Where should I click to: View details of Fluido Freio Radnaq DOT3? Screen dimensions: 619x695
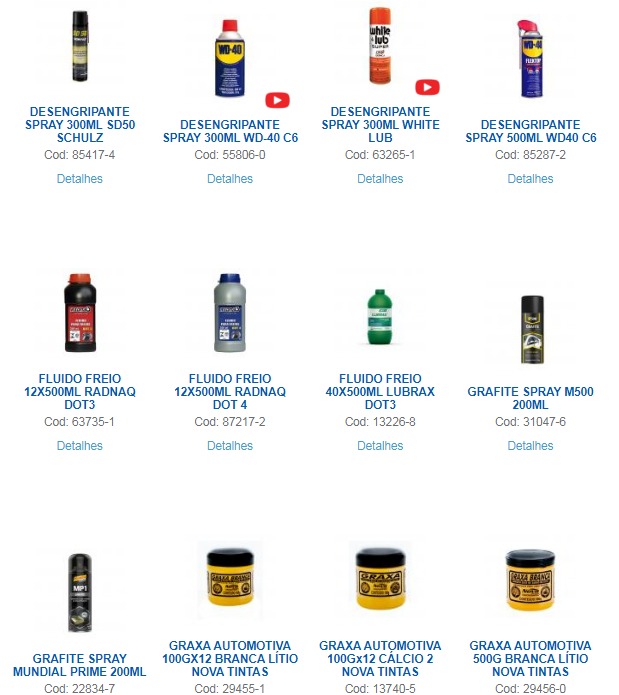tap(80, 446)
